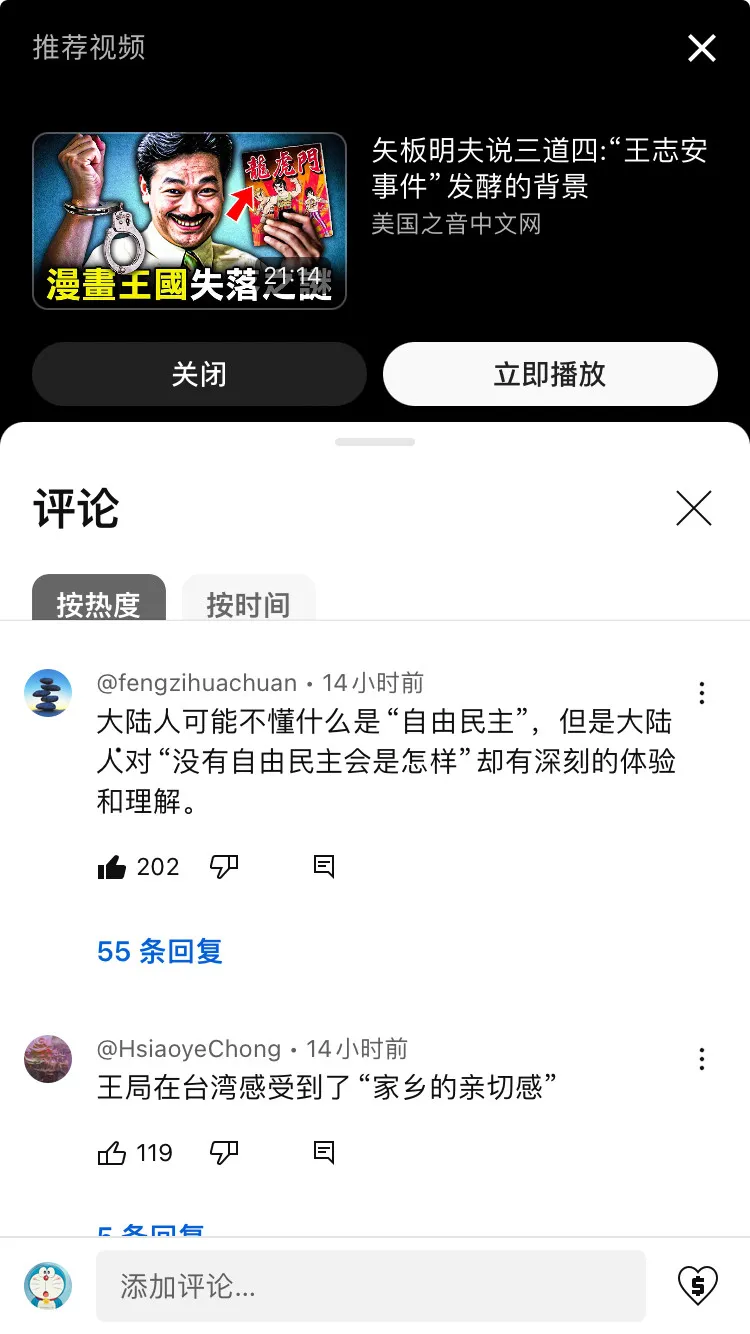This screenshot has width=750, height=1334.
Task: View @HsiaoyeChong's profile avatar
Action: (x=48, y=1059)
